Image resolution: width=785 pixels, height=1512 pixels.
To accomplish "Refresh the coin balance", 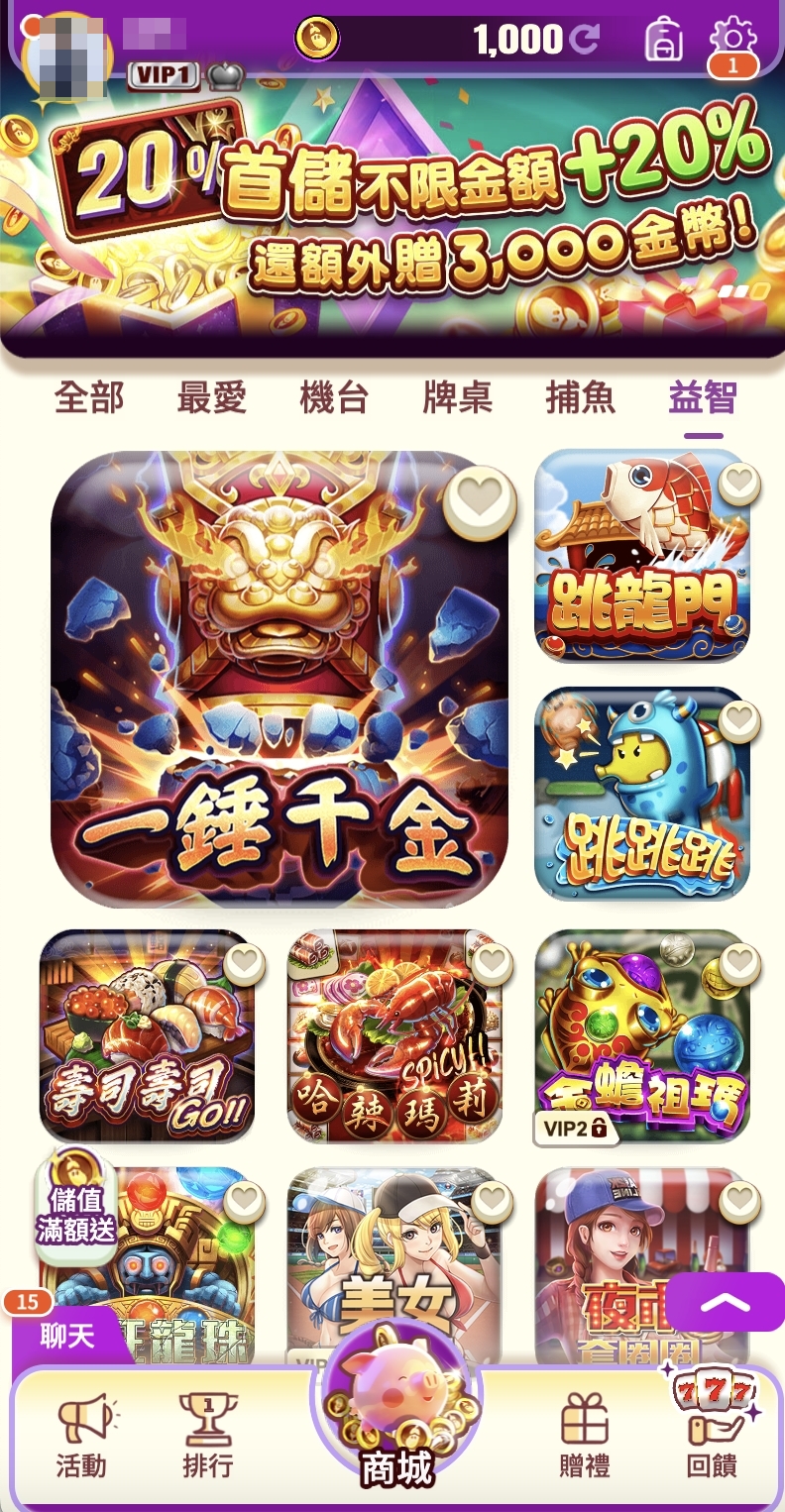I will point(585,40).
